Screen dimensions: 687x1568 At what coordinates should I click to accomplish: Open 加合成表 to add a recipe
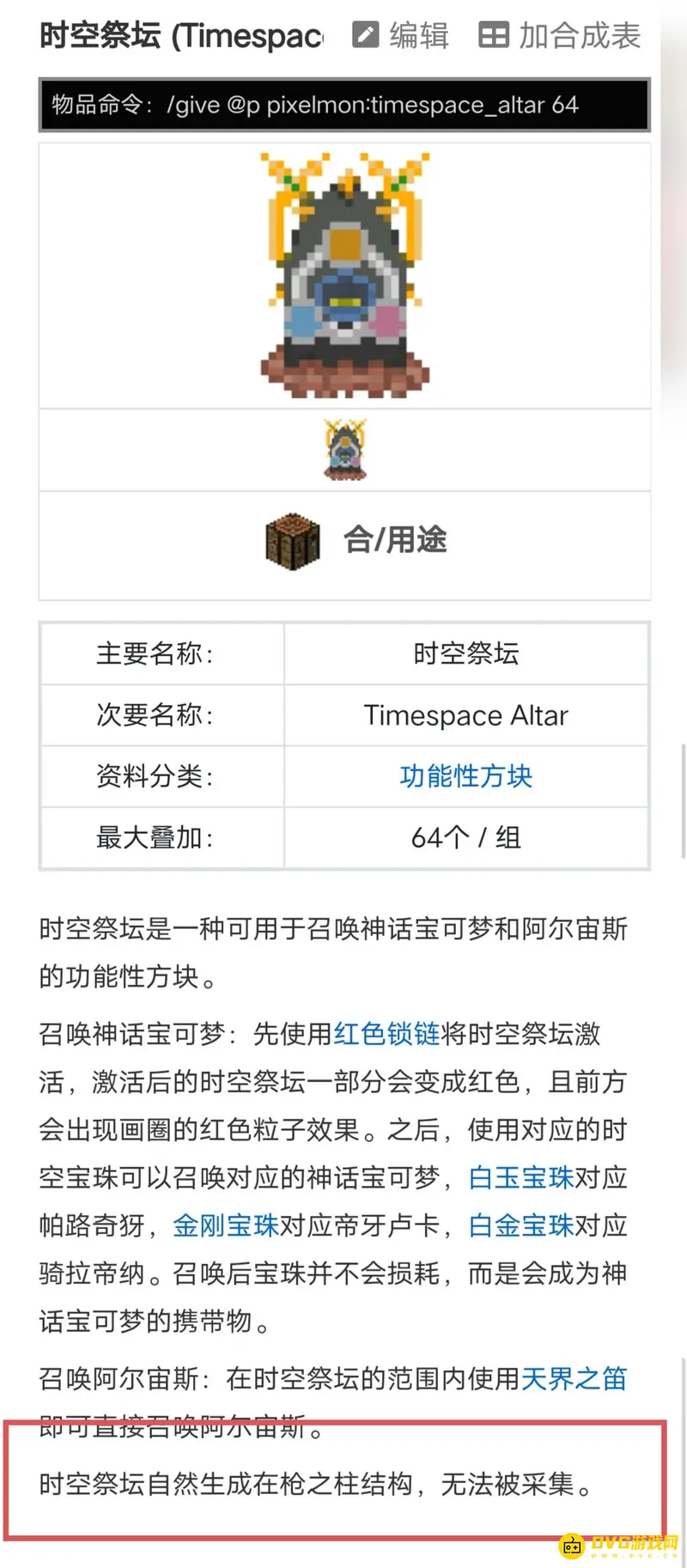[x=560, y=35]
